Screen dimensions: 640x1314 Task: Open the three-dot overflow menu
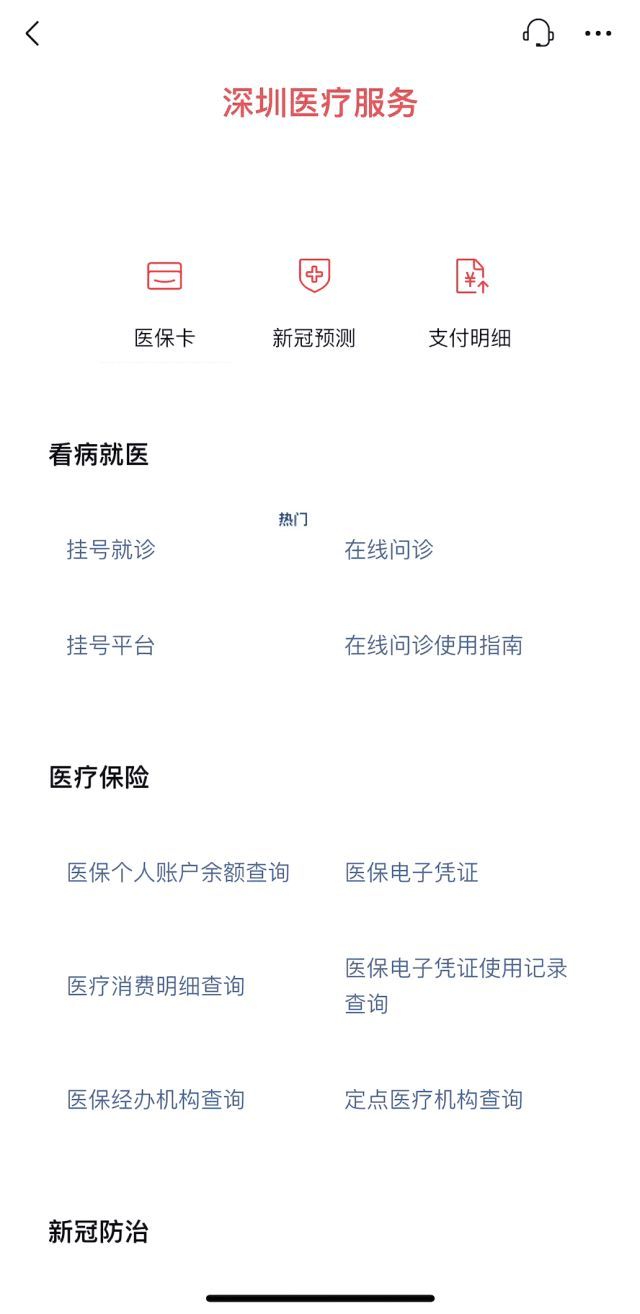coord(598,34)
